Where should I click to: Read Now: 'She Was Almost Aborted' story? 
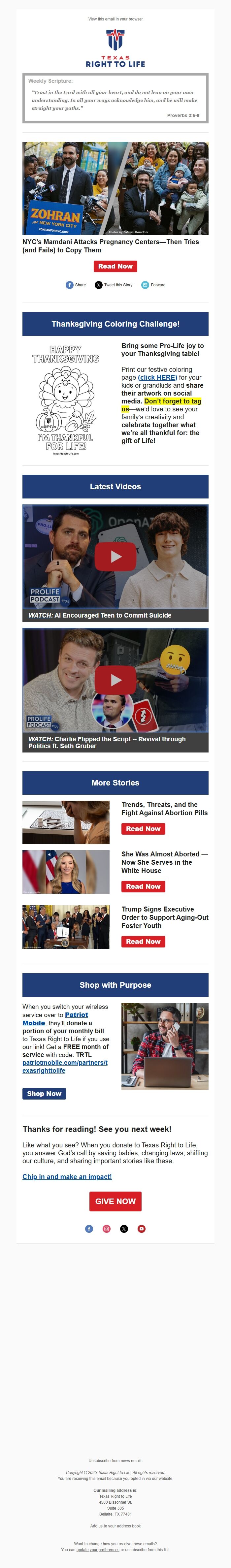pos(143,886)
